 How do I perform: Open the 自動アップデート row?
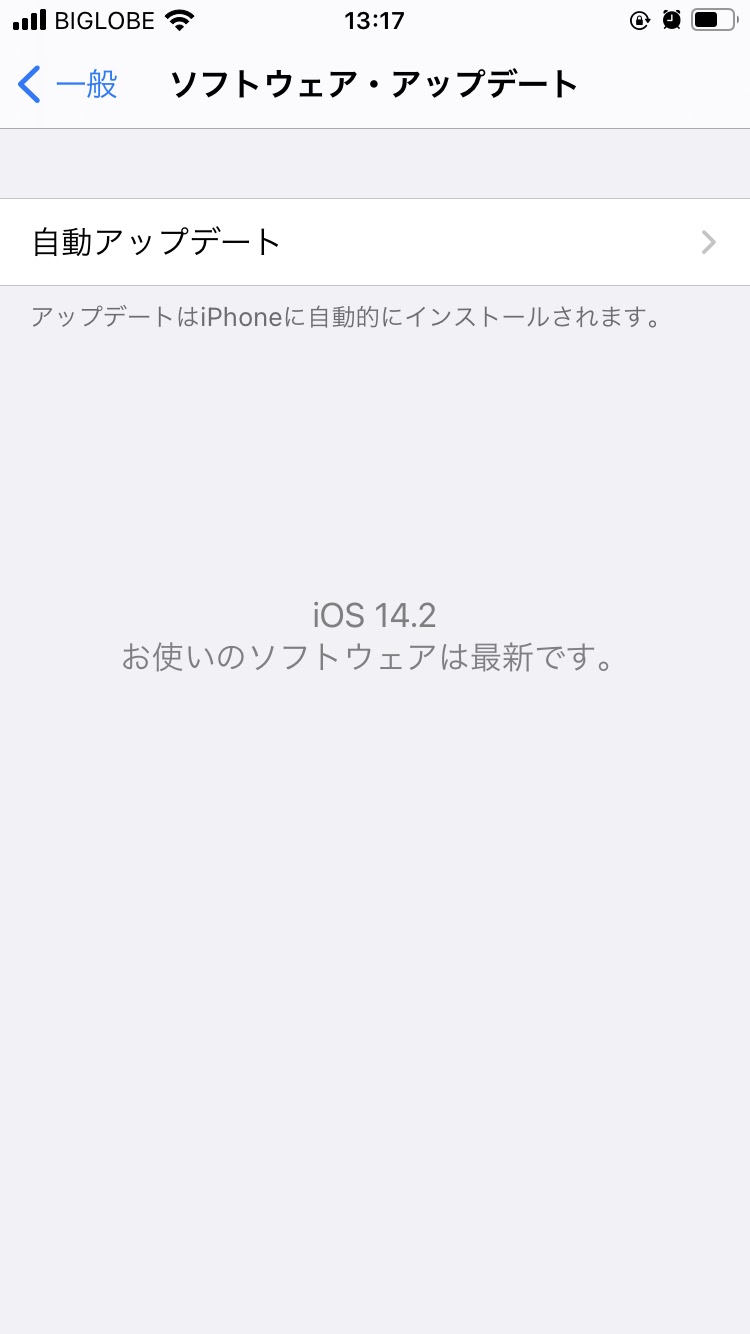click(375, 242)
